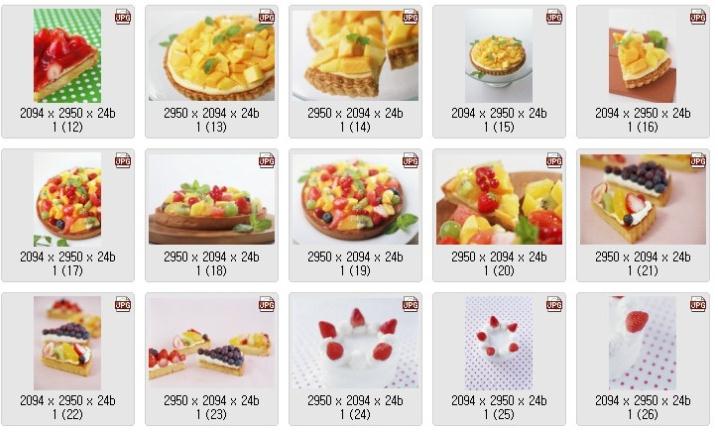This screenshot has height=433, width=718.
Task: Open stacked tart slices image 1 (22)
Action: [67, 343]
